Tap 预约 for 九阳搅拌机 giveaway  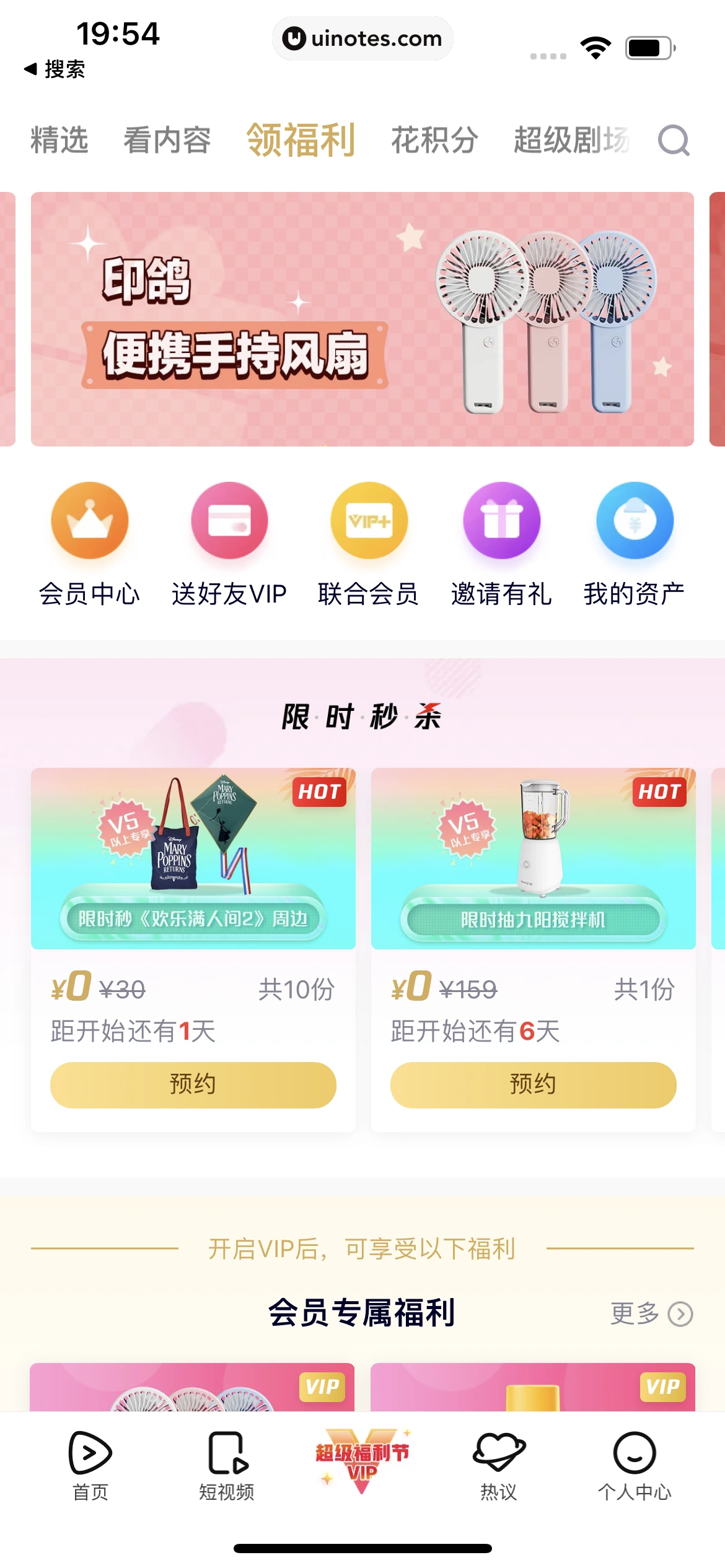[x=532, y=1084]
